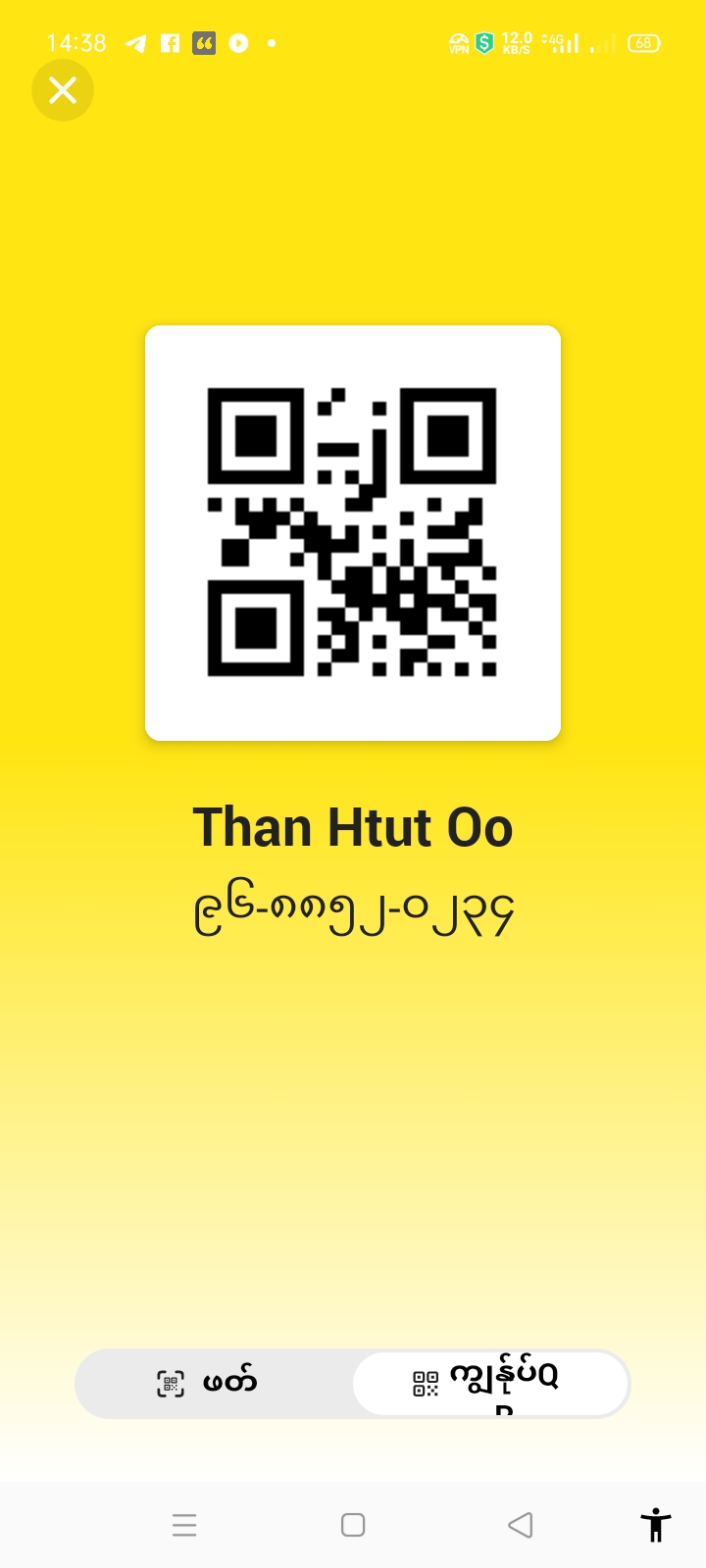Close the QR code screen

(63, 91)
